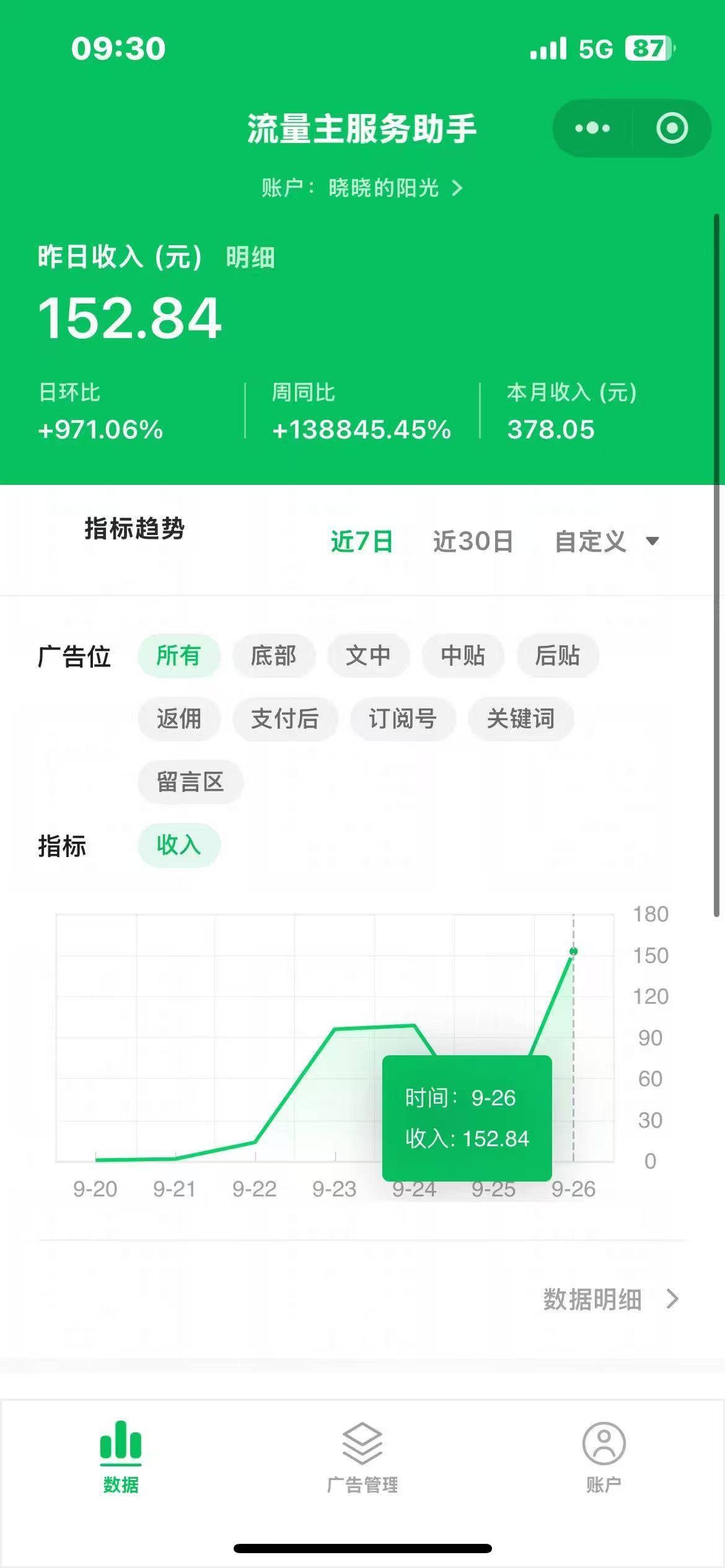The width and height of the screenshot is (725, 1568).
Task: Switch to 近30日 range
Action: click(473, 541)
